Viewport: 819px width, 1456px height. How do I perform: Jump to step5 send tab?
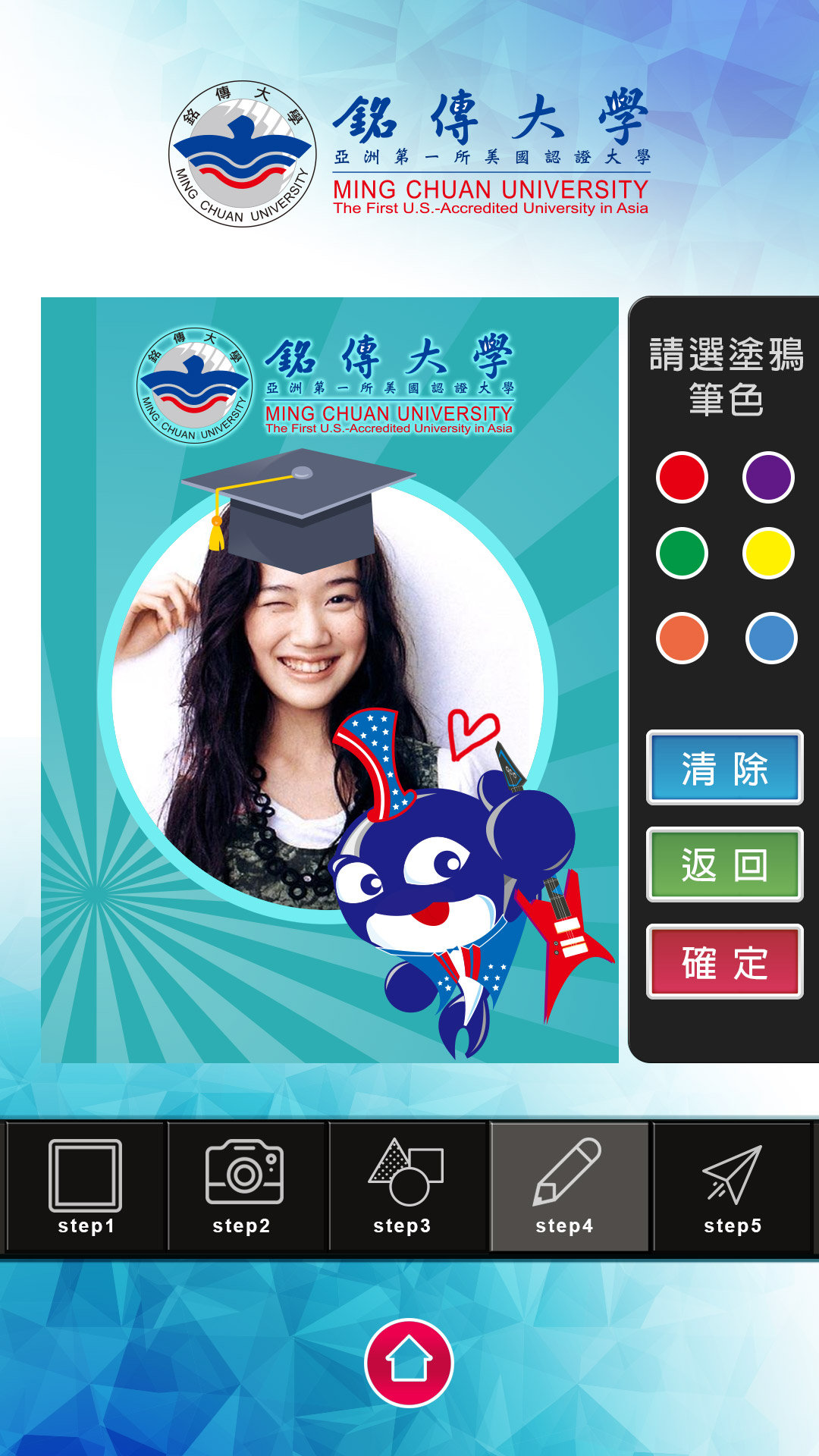(732, 1187)
